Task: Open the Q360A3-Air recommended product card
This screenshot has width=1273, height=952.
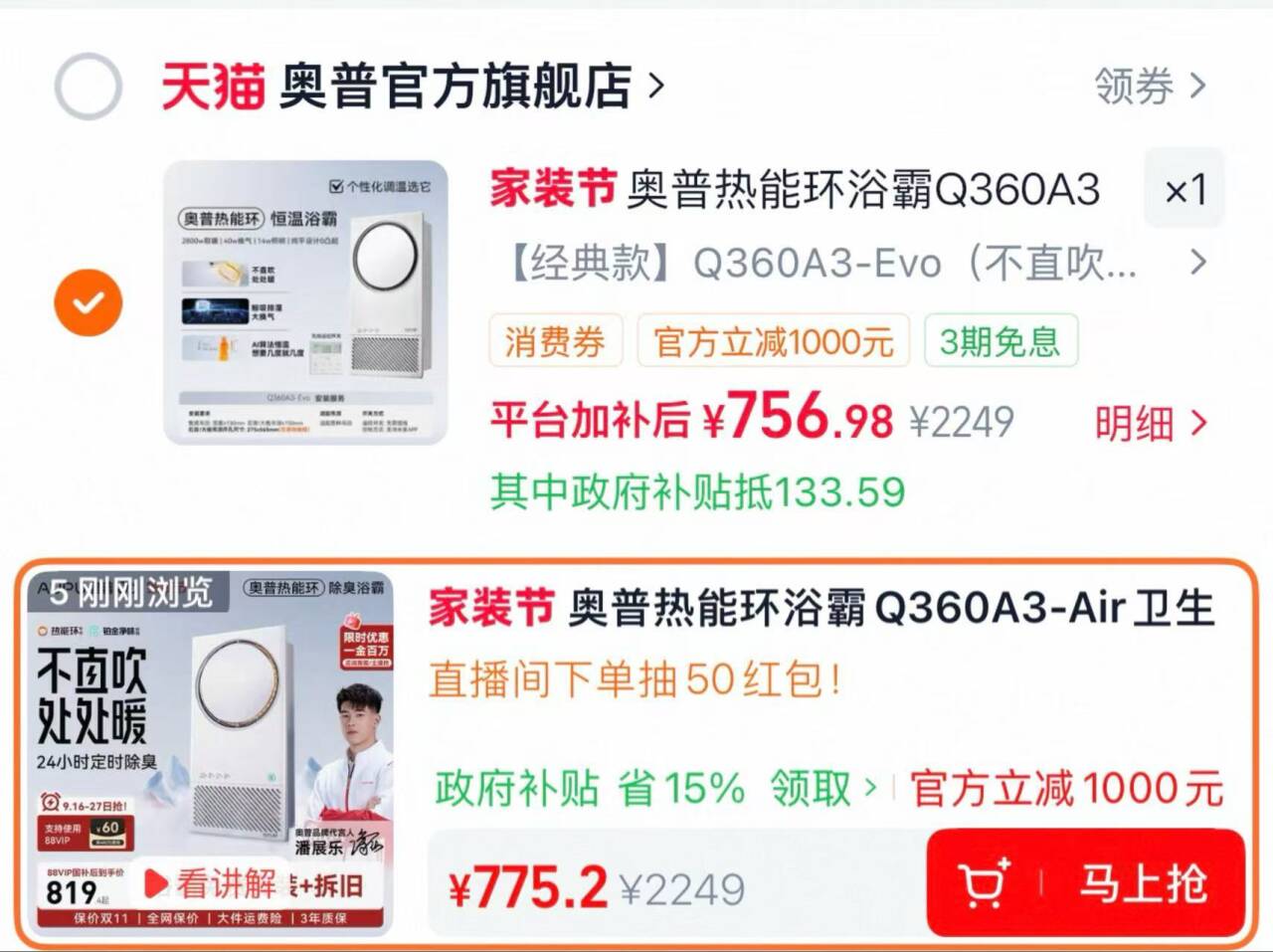Action: tap(636, 752)
